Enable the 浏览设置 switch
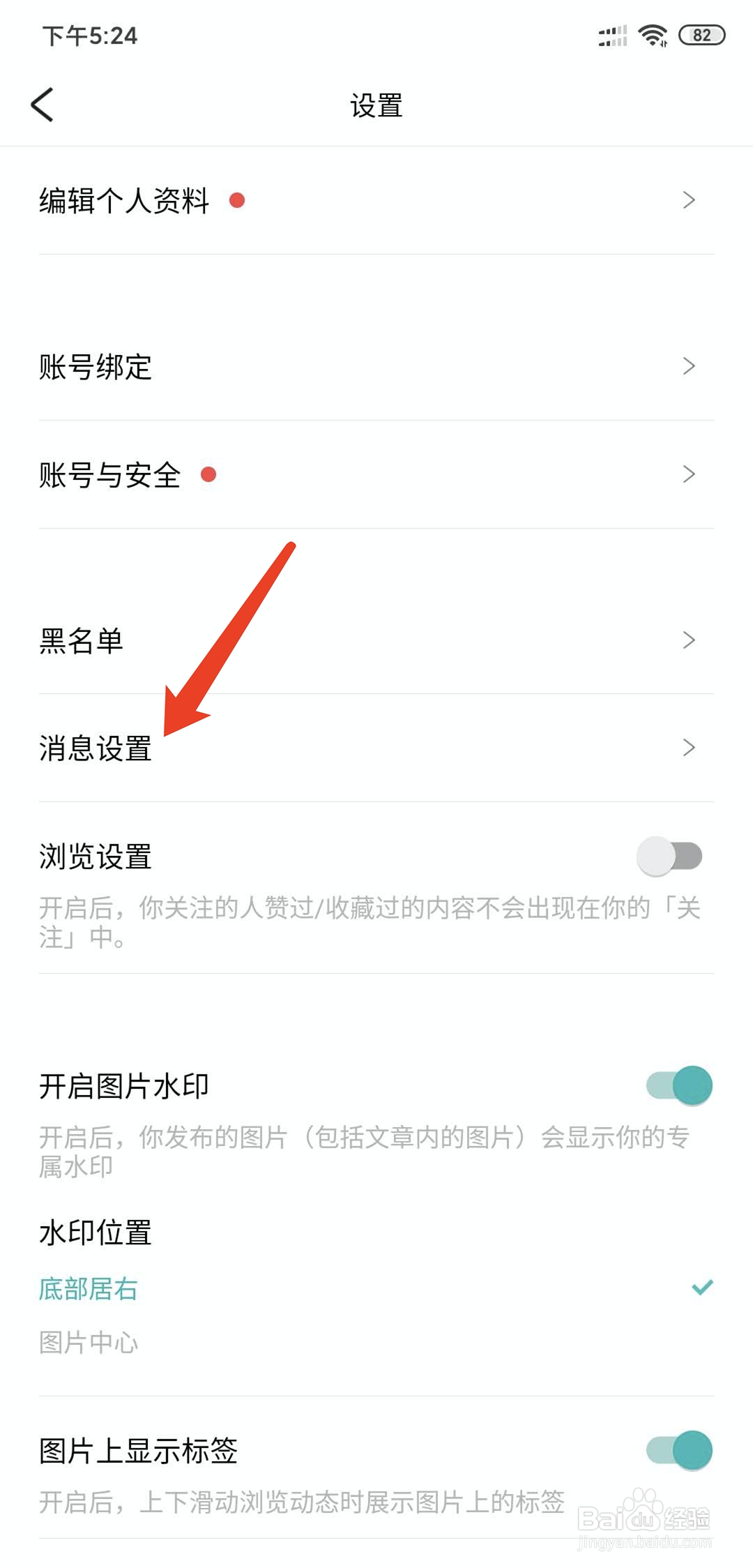 point(670,856)
